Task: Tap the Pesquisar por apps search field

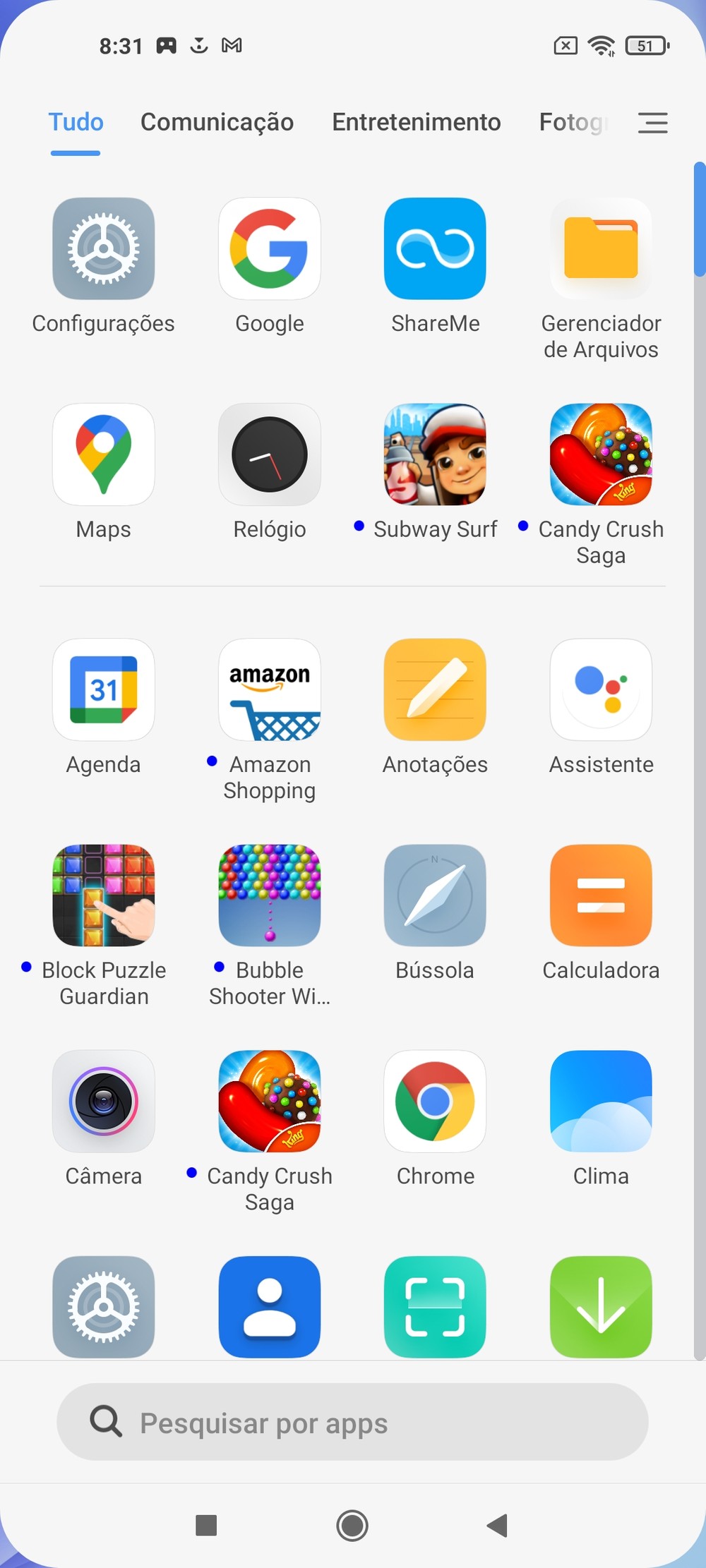Action: [x=352, y=1423]
